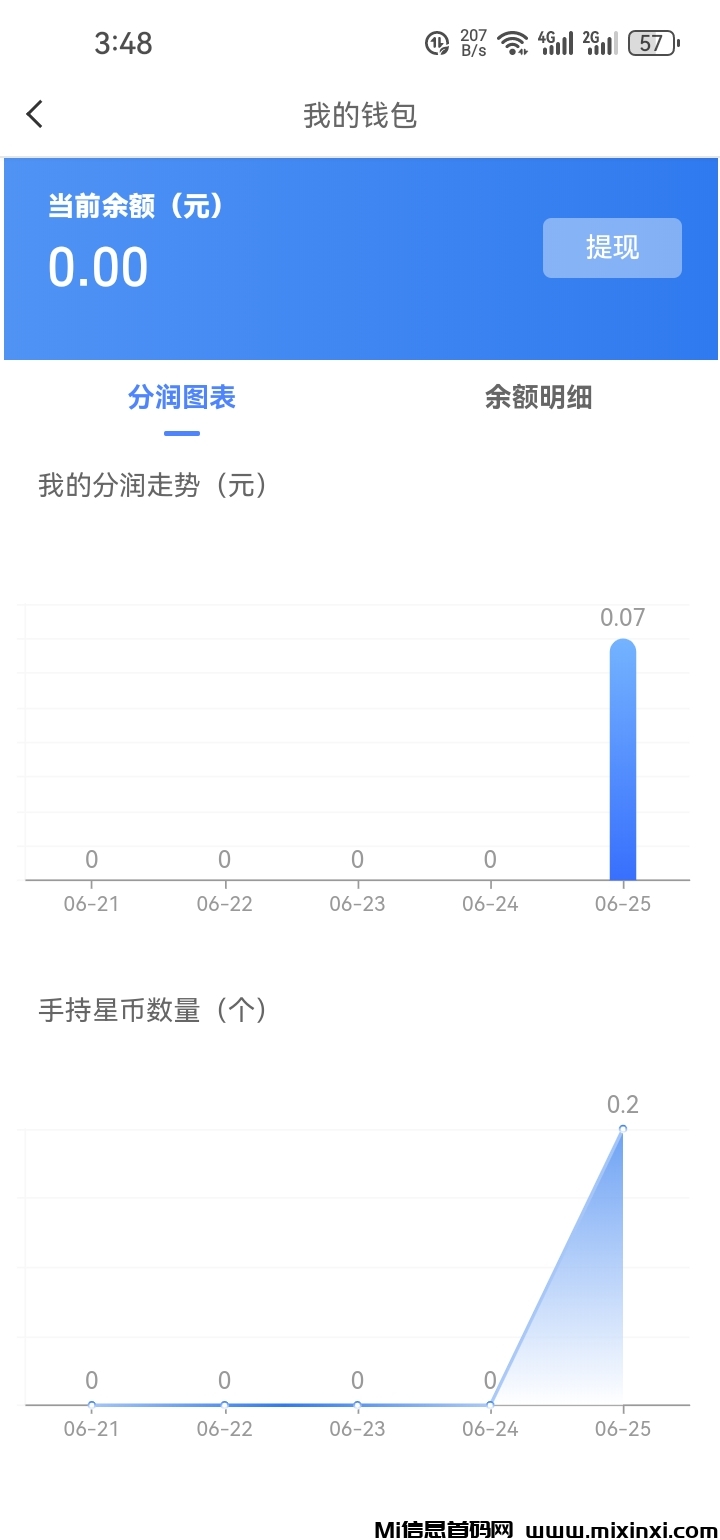This screenshot has height=1540, width=720.
Task: Tap the circular data-saver icon in status bar
Action: 436,45
